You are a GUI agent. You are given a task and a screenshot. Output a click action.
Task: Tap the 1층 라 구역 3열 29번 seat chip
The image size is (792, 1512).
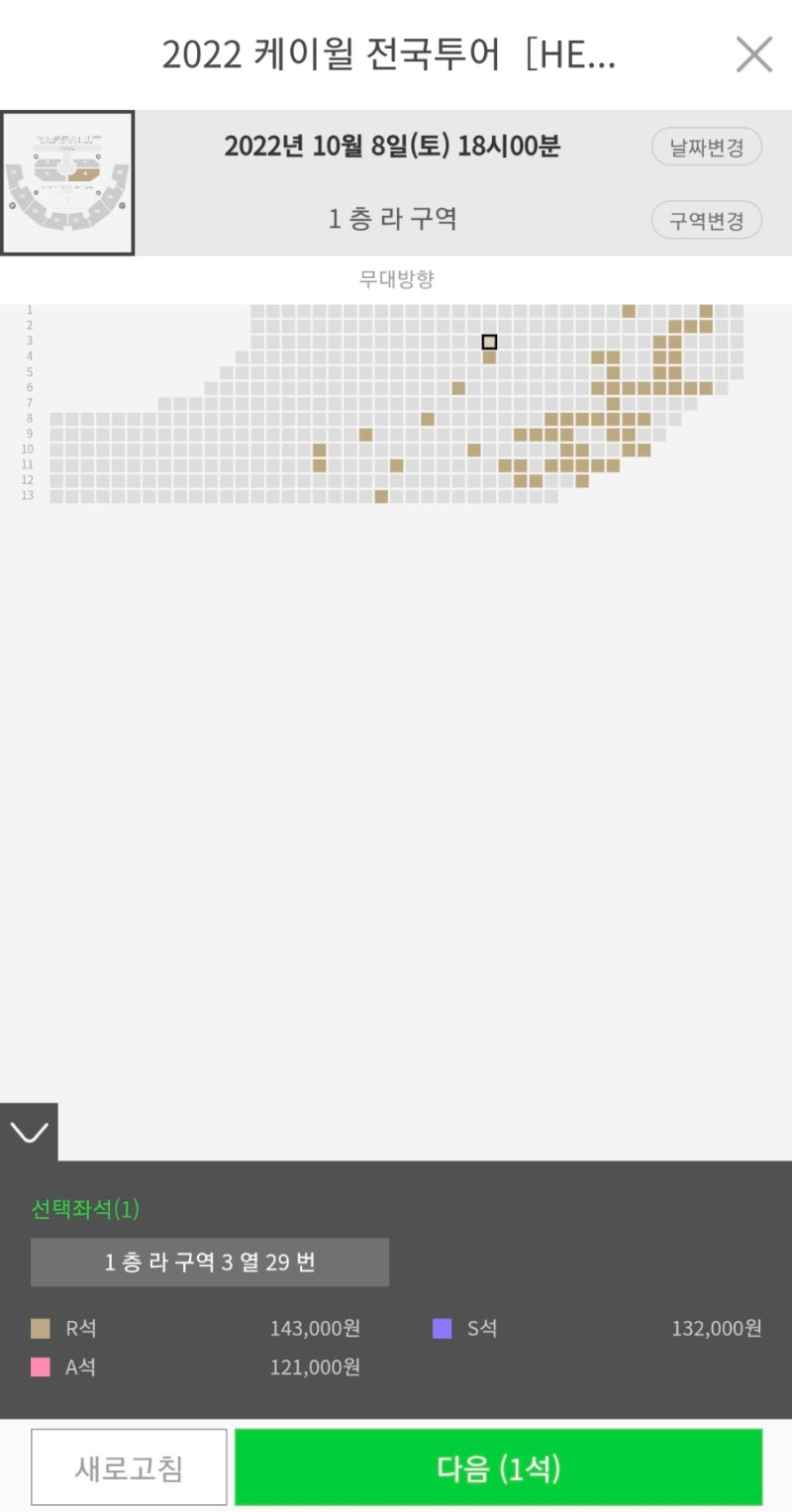[210, 1262]
